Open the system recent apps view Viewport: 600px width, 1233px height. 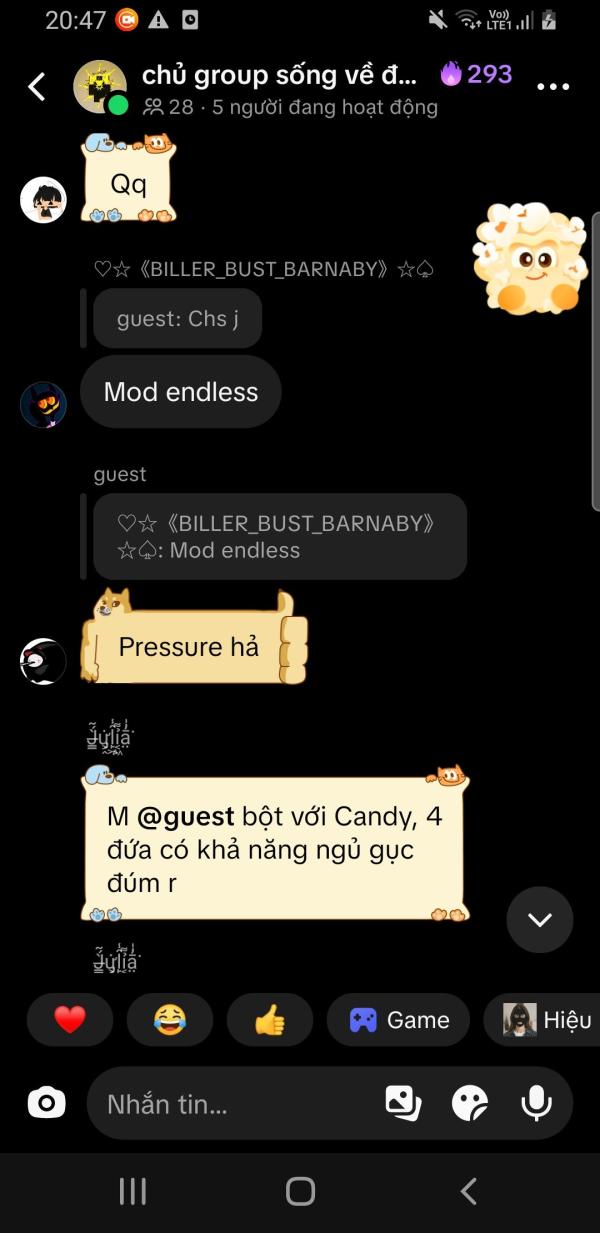click(x=133, y=1191)
